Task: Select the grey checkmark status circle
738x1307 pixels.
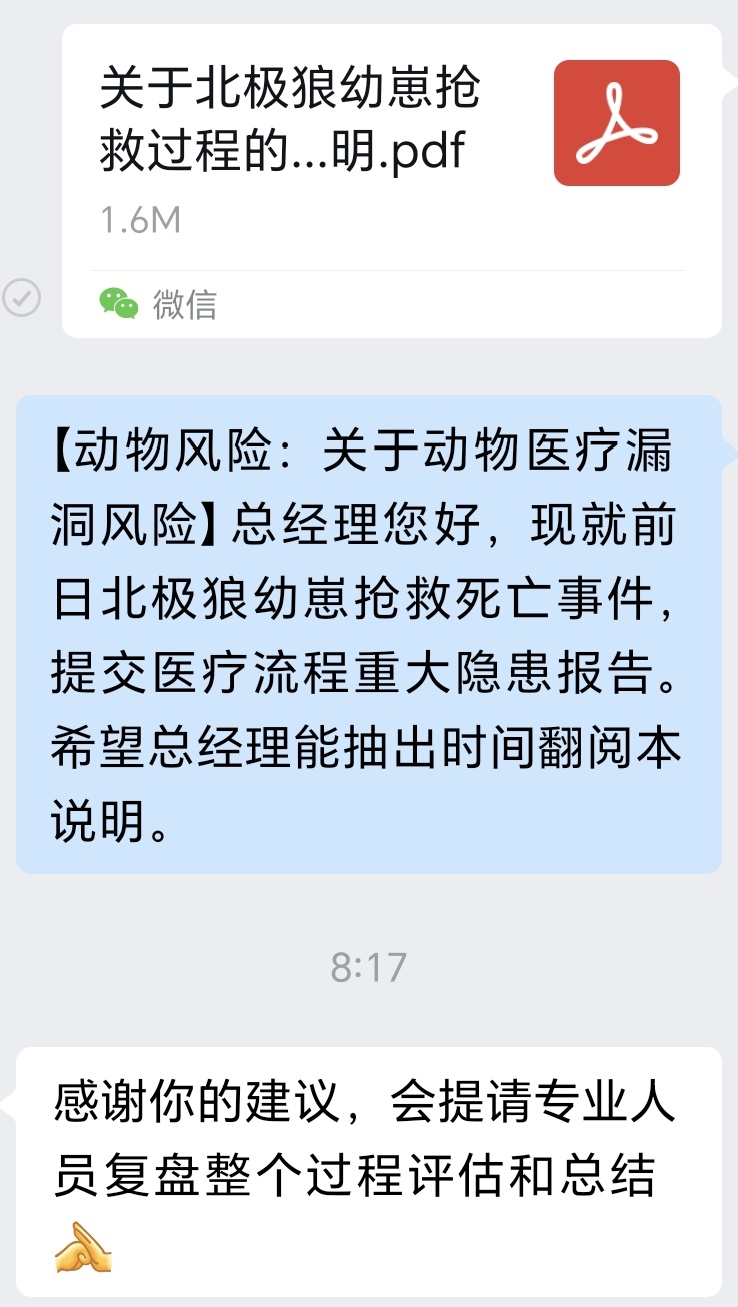Action: pos(22,297)
